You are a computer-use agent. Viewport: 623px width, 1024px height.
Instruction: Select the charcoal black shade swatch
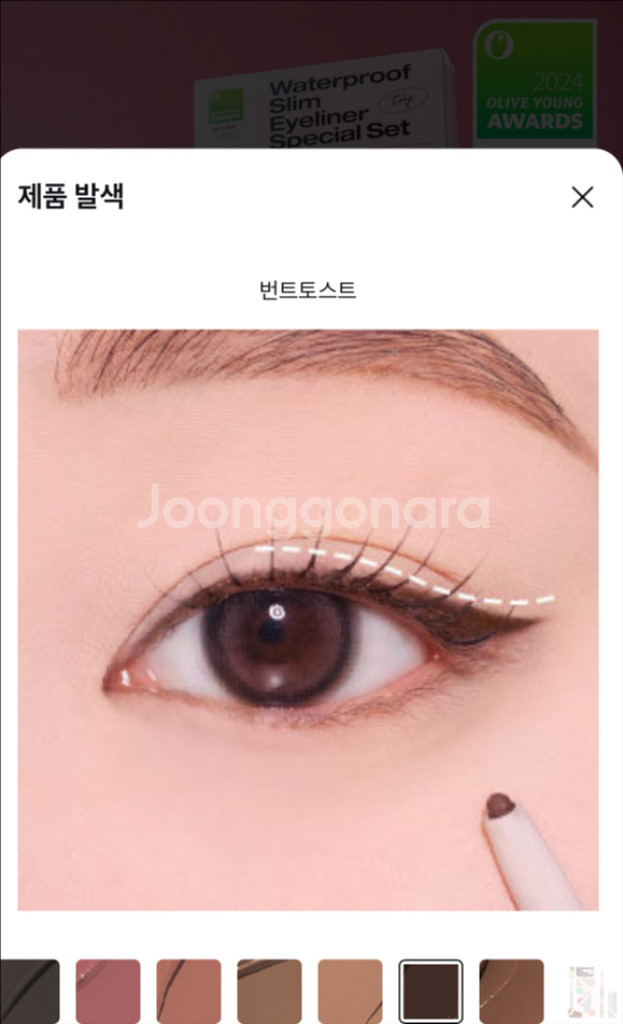(x=28, y=991)
